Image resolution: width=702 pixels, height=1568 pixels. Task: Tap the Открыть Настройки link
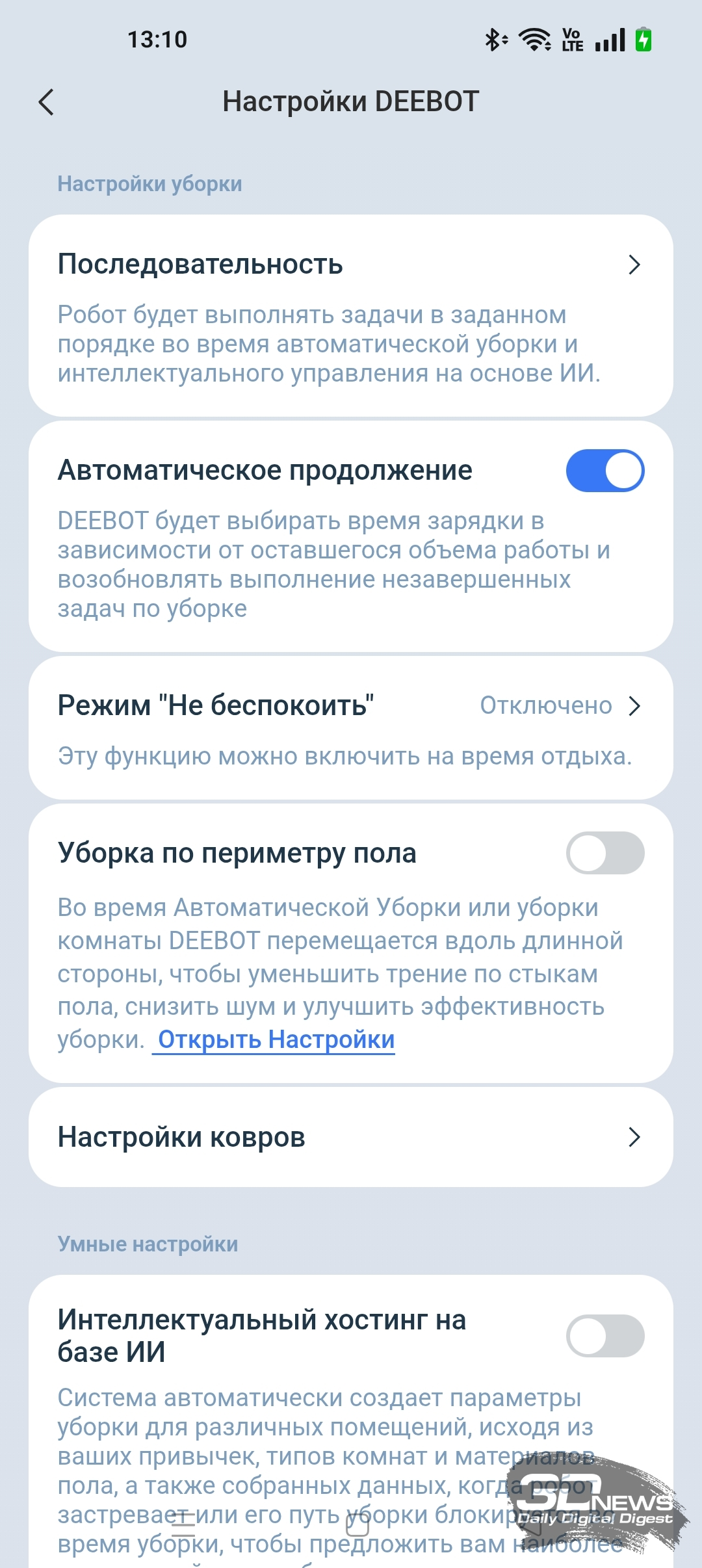(276, 1039)
